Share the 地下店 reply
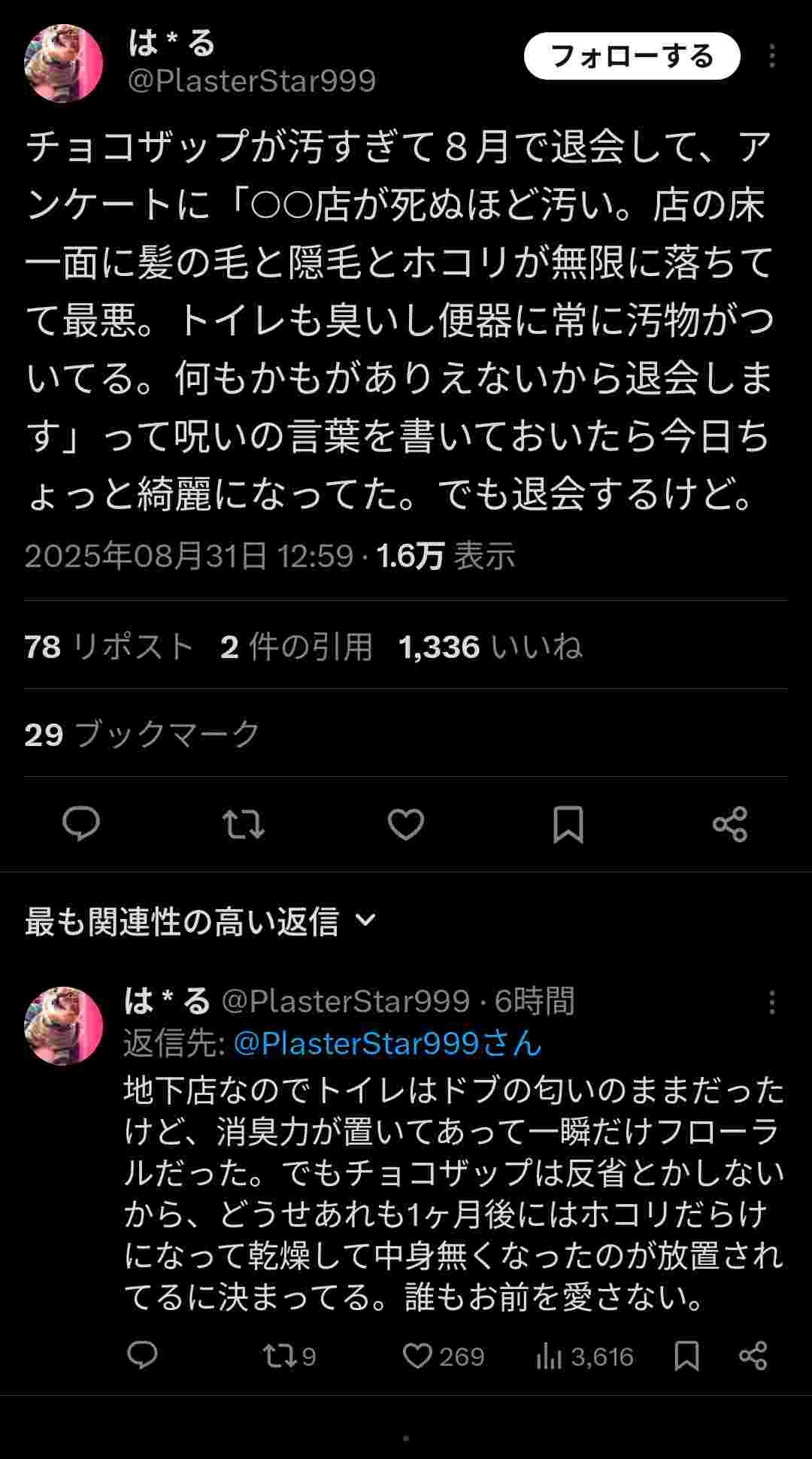Screen dimensions: 812x1459 pyautogui.click(x=753, y=1355)
